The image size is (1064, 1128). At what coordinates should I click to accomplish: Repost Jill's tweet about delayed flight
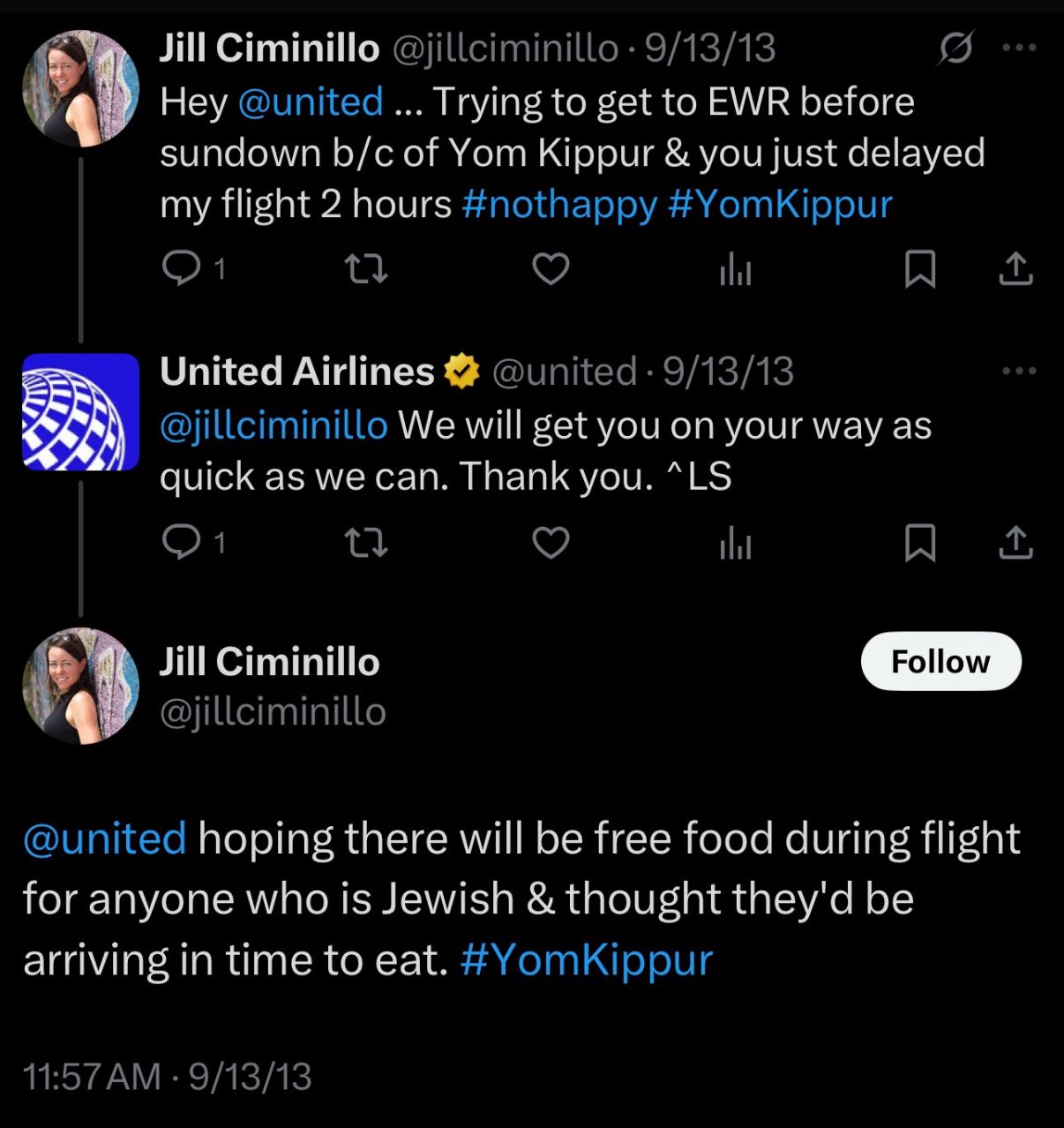tap(366, 268)
